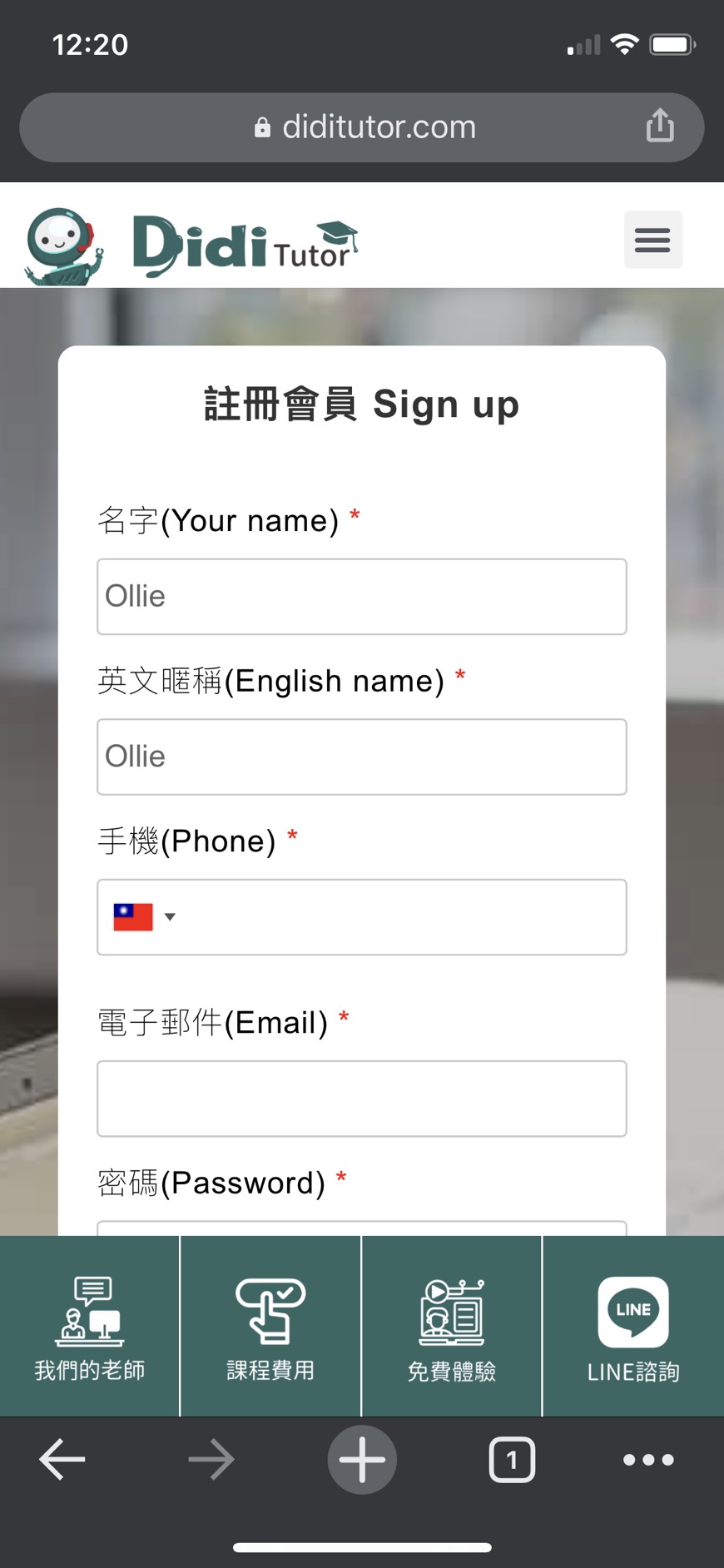Share the page from address bar

(660, 126)
